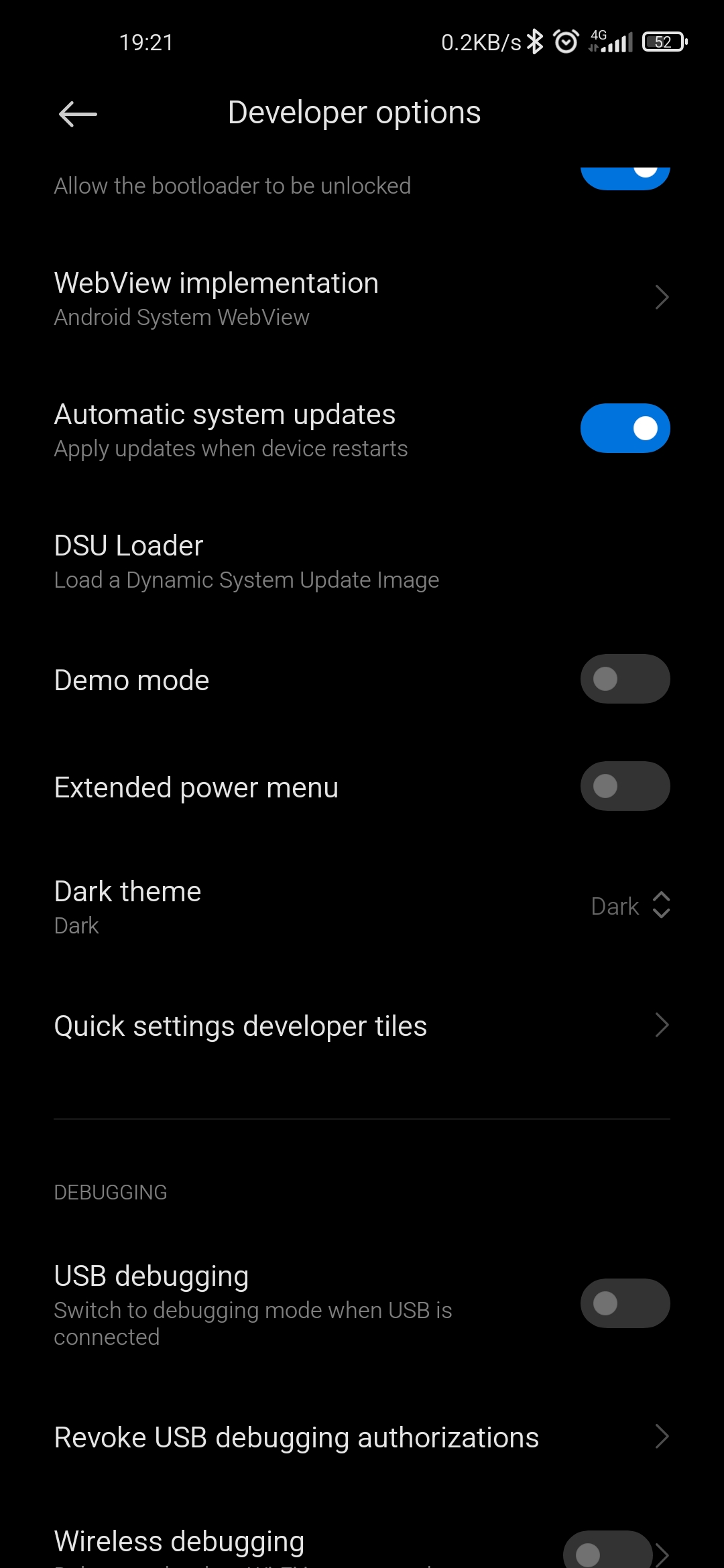Viewport: 724px width, 1568px height.
Task: Open Revoke USB debugging authorizations
Action: pos(362,1437)
